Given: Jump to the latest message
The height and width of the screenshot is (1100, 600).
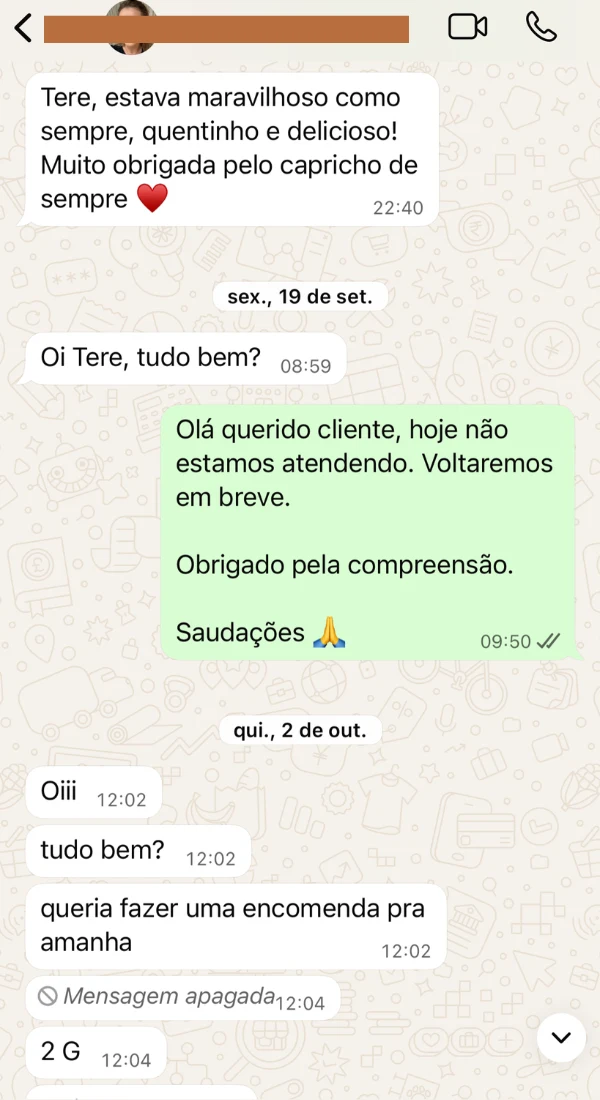Looking at the screenshot, I should [x=561, y=1037].
